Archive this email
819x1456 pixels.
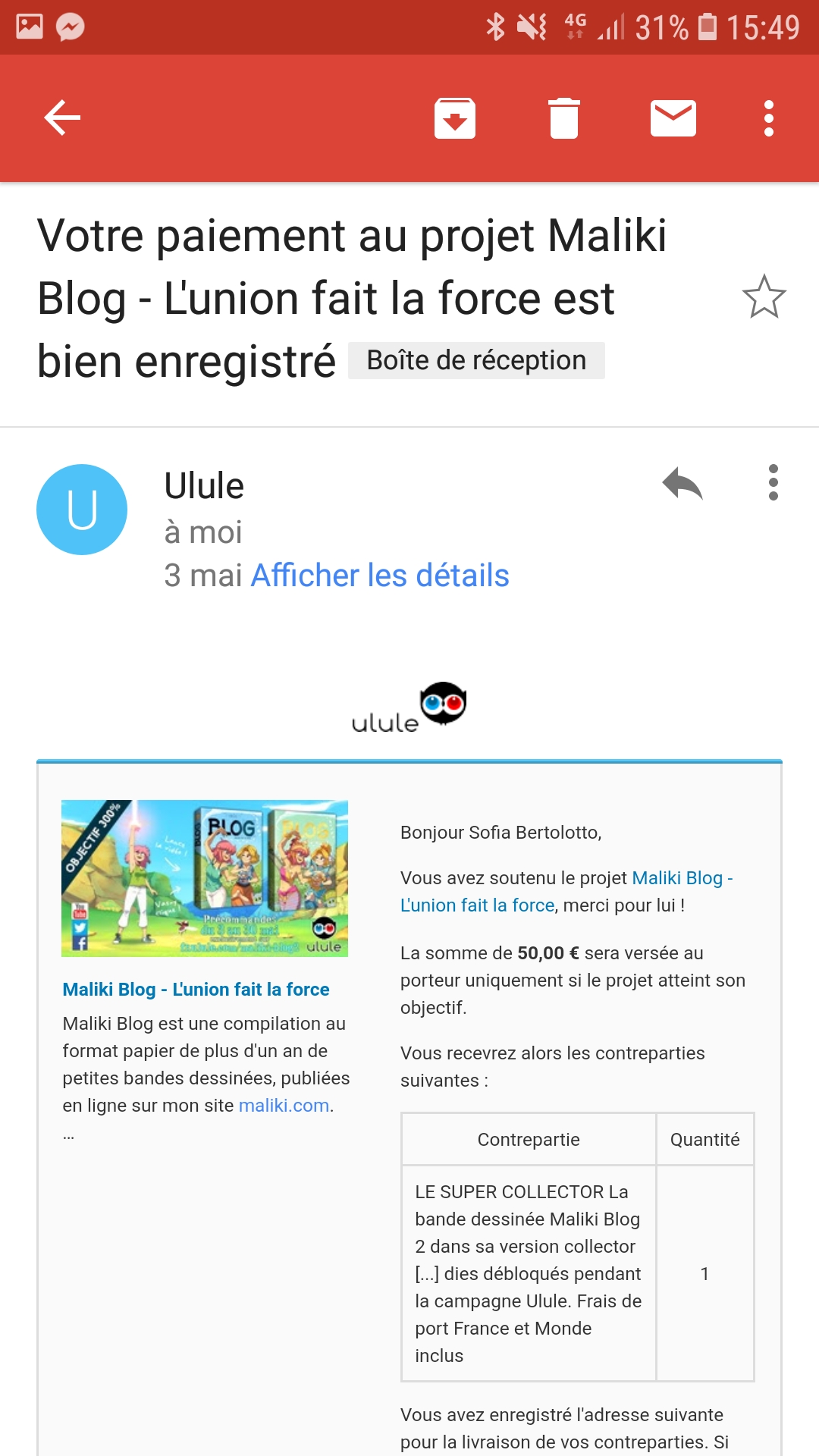455,118
